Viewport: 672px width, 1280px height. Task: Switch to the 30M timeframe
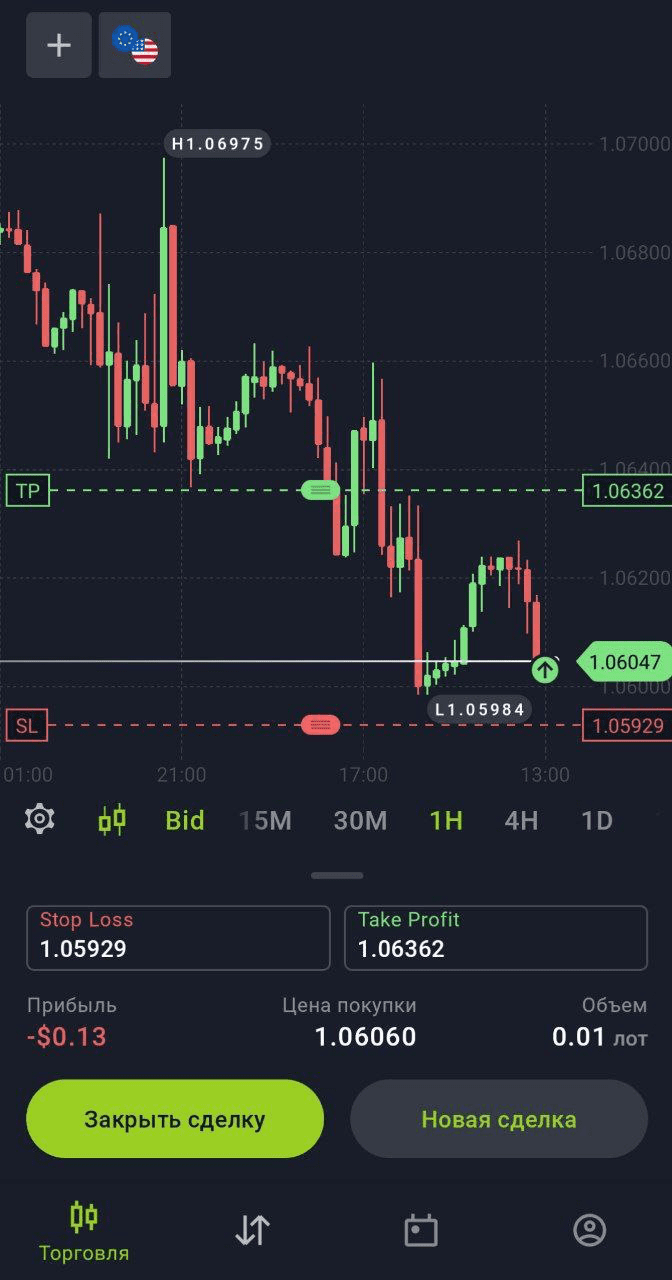[360, 821]
